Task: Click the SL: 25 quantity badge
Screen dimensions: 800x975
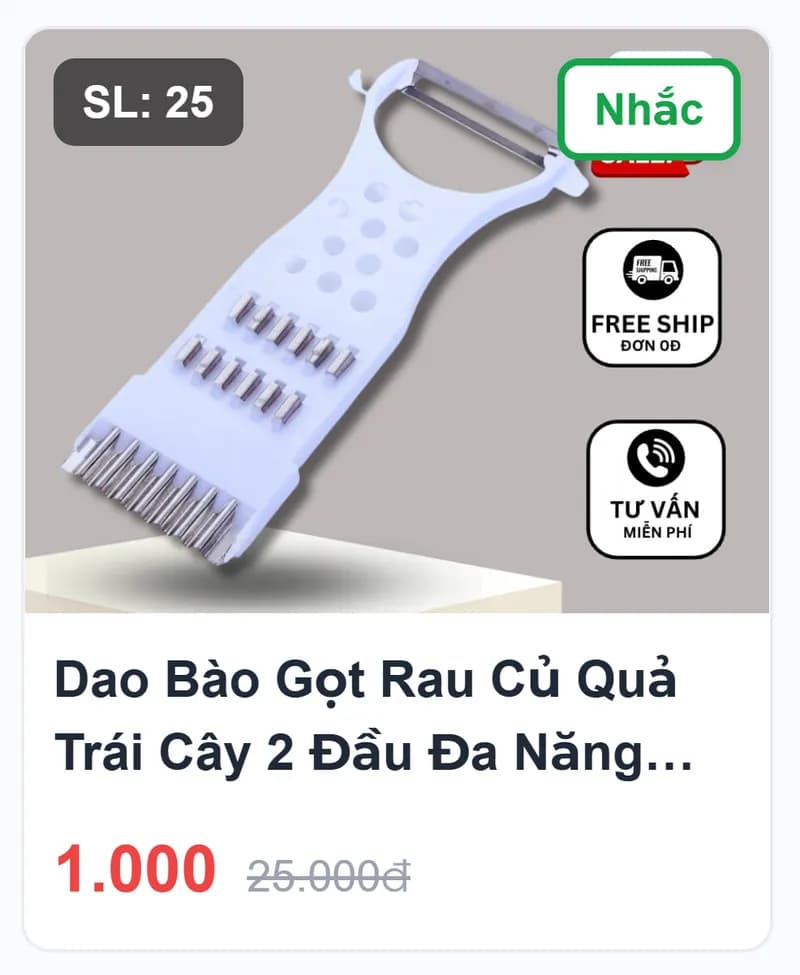Action: point(148,101)
